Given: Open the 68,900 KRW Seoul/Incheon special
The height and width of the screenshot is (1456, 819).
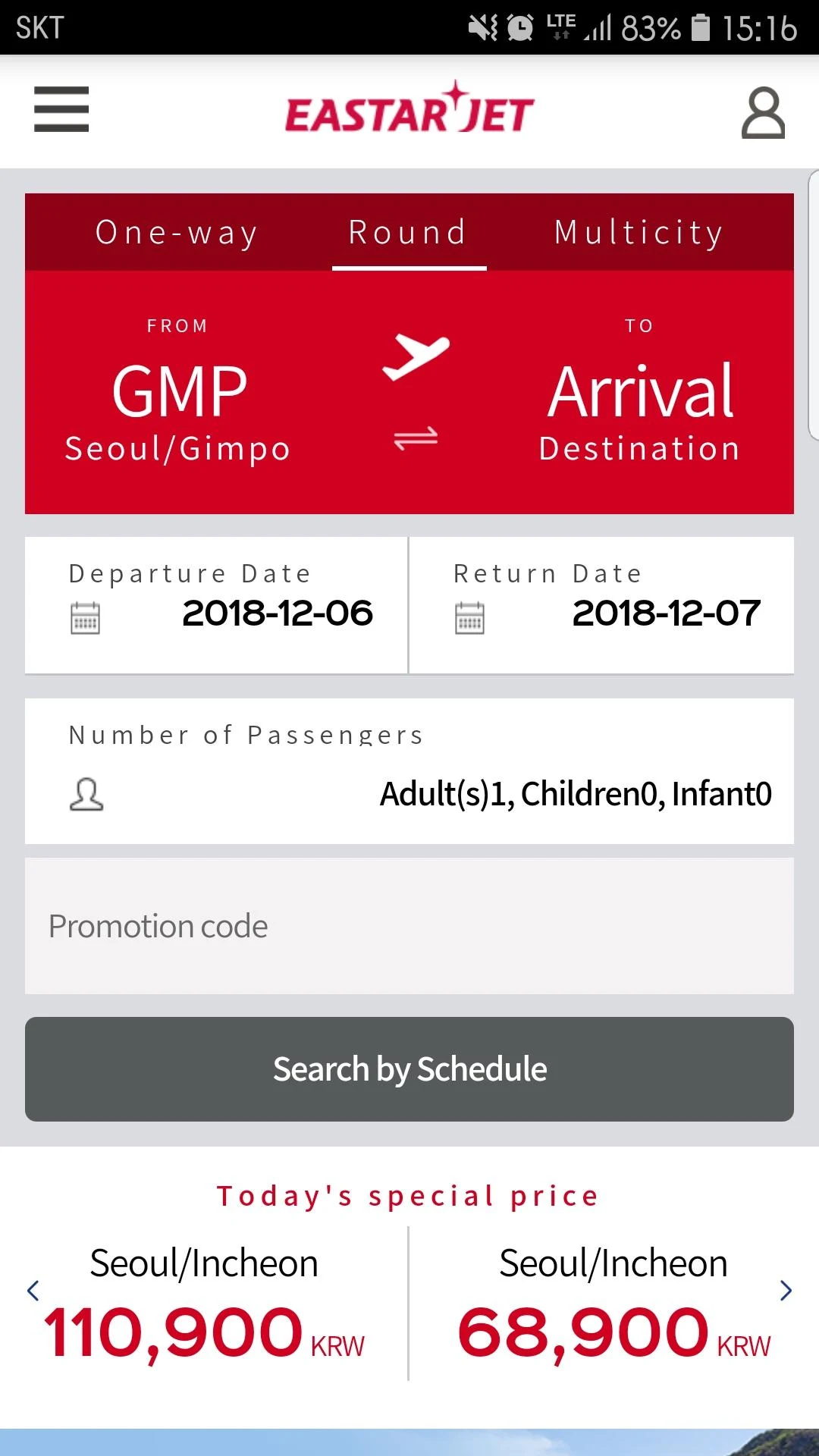Looking at the screenshot, I should (x=613, y=1303).
